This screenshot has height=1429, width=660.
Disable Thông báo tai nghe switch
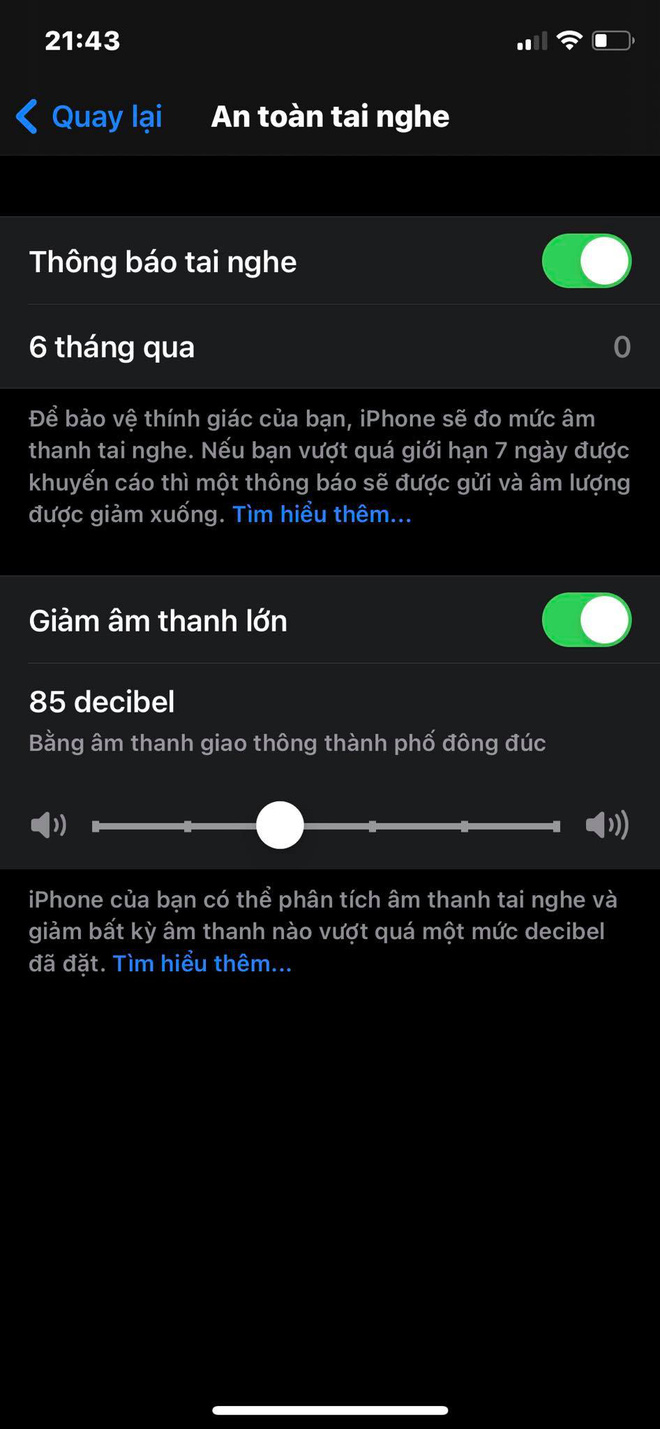pos(586,262)
